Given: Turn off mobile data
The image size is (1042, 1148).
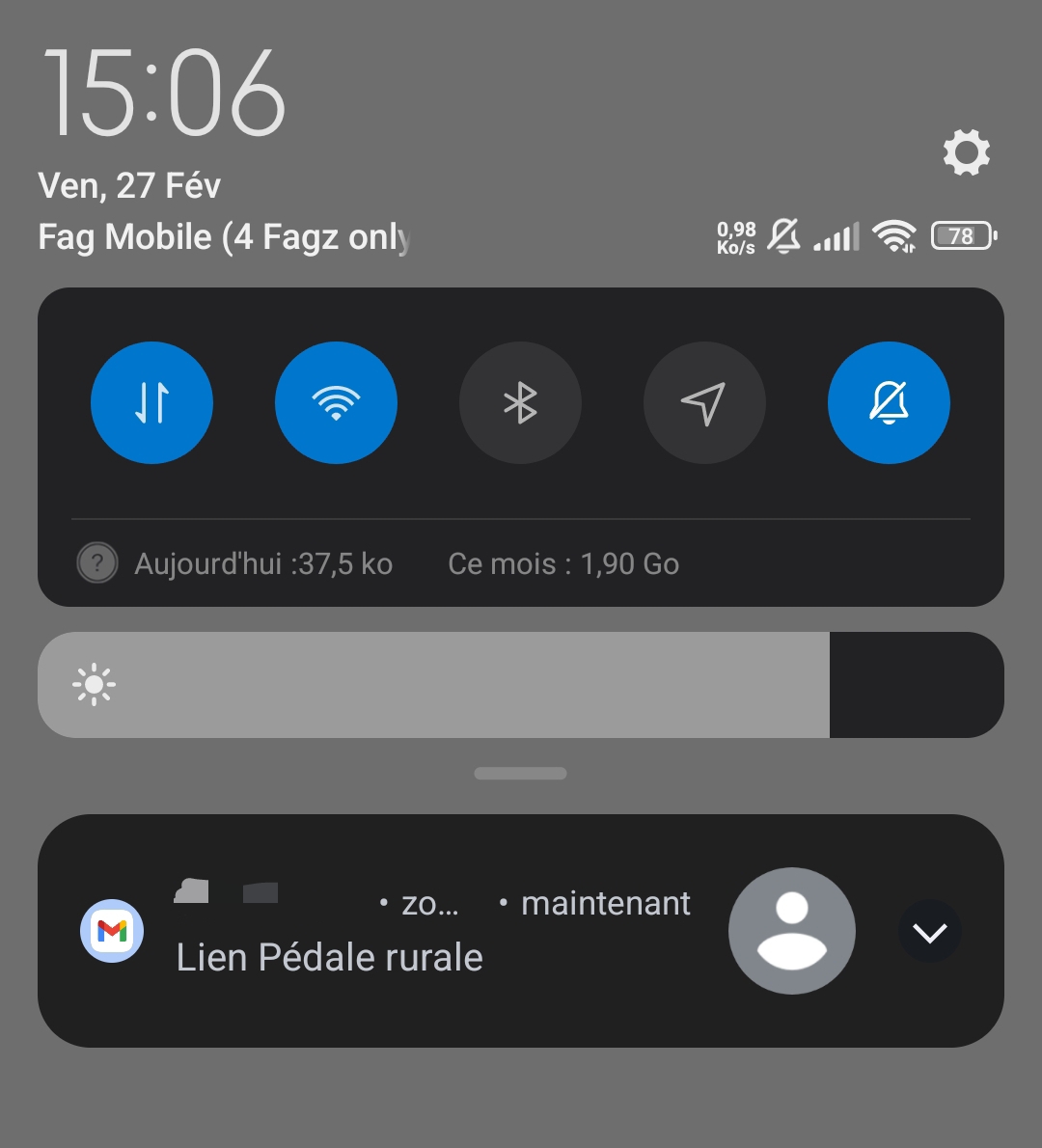Looking at the screenshot, I should 151,403.
